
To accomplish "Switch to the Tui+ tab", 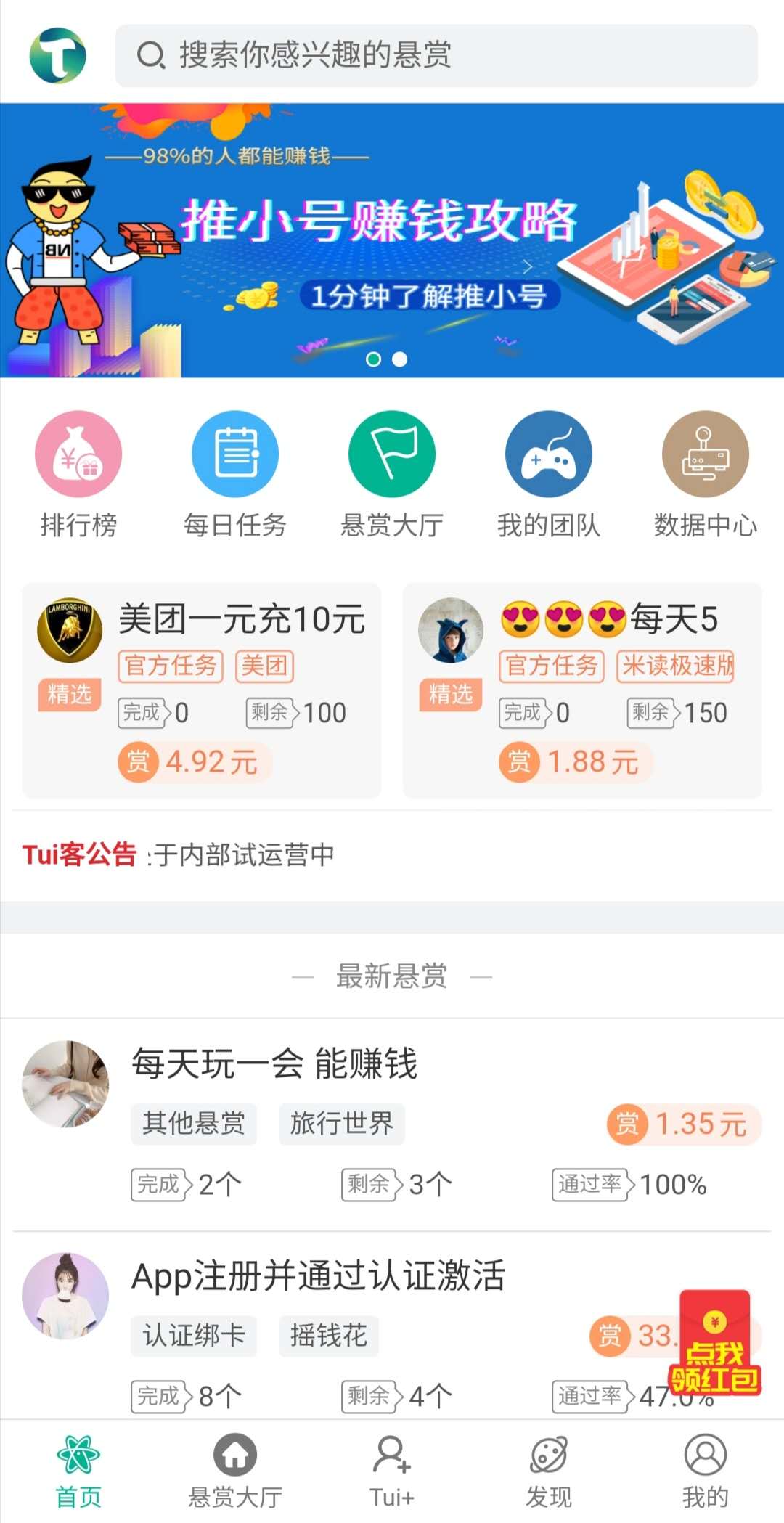I will click(392, 1471).
